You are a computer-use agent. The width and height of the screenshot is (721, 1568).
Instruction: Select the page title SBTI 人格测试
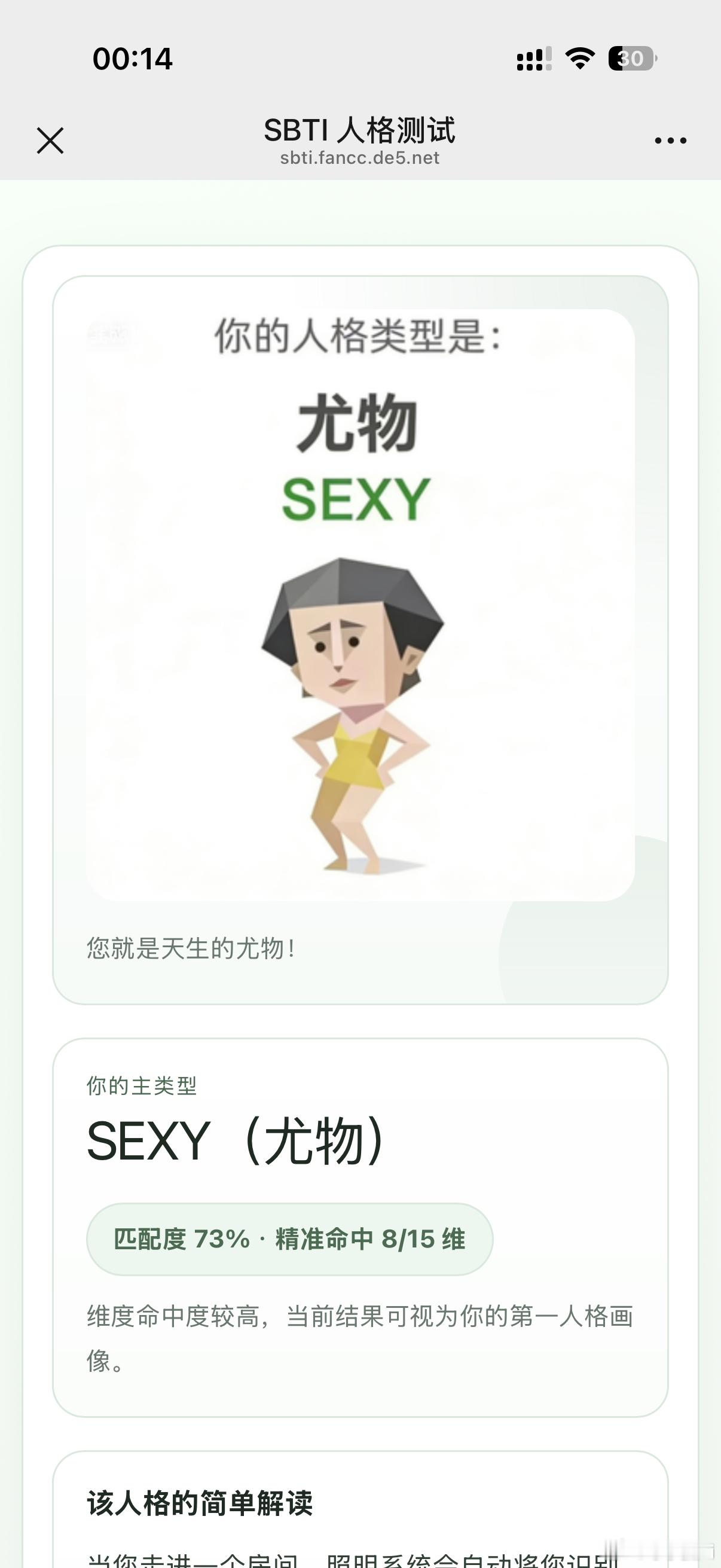360,130
